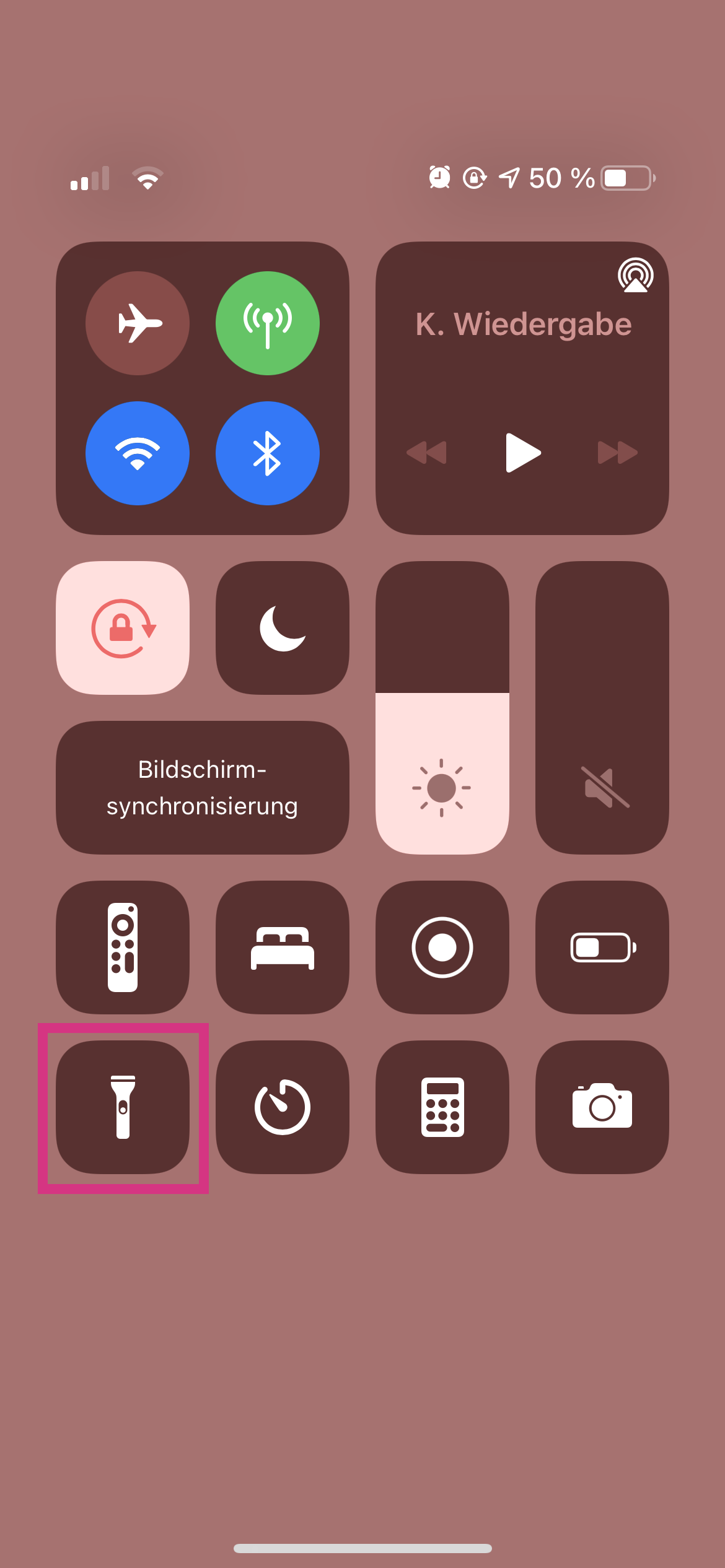Start a screen recording
The width and height of the screenshot is (725, 1568).
pyautogui.click(x=442, y=947)
